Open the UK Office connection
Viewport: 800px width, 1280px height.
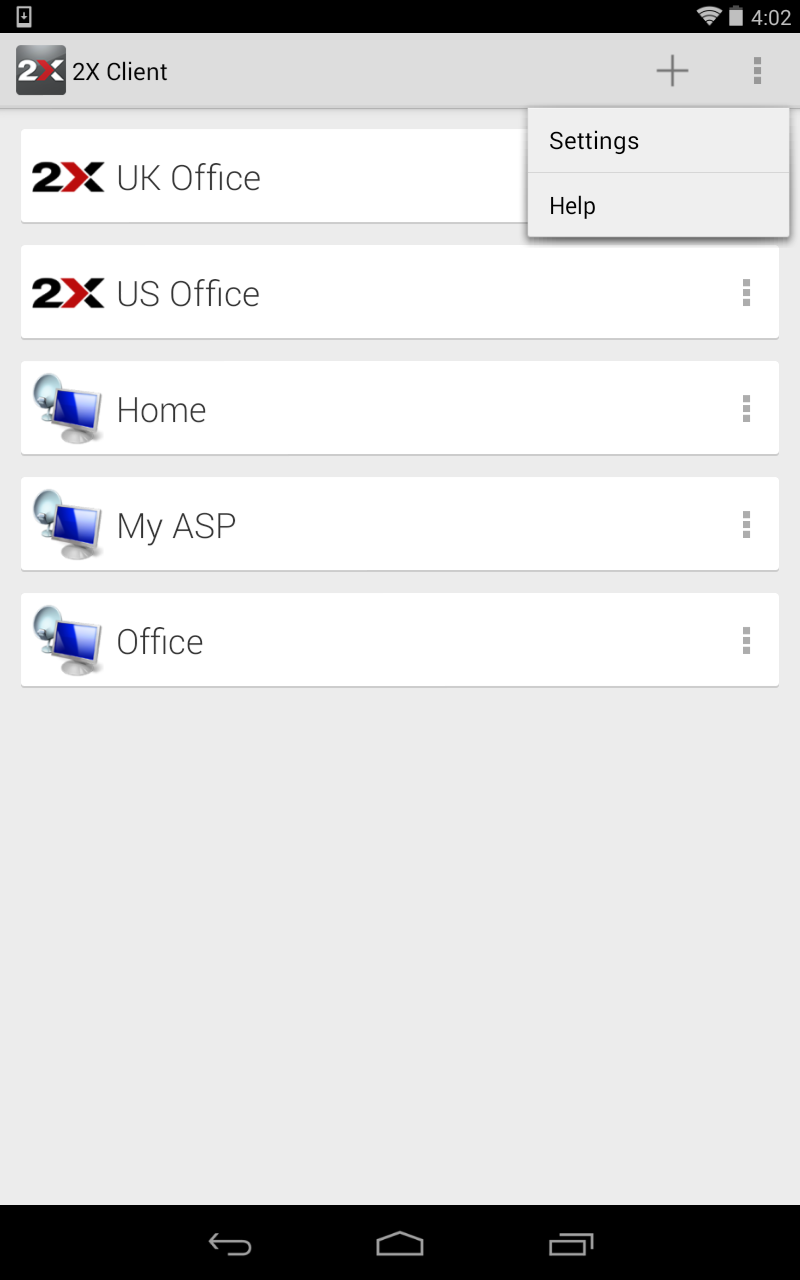click(x=300, y=176)
